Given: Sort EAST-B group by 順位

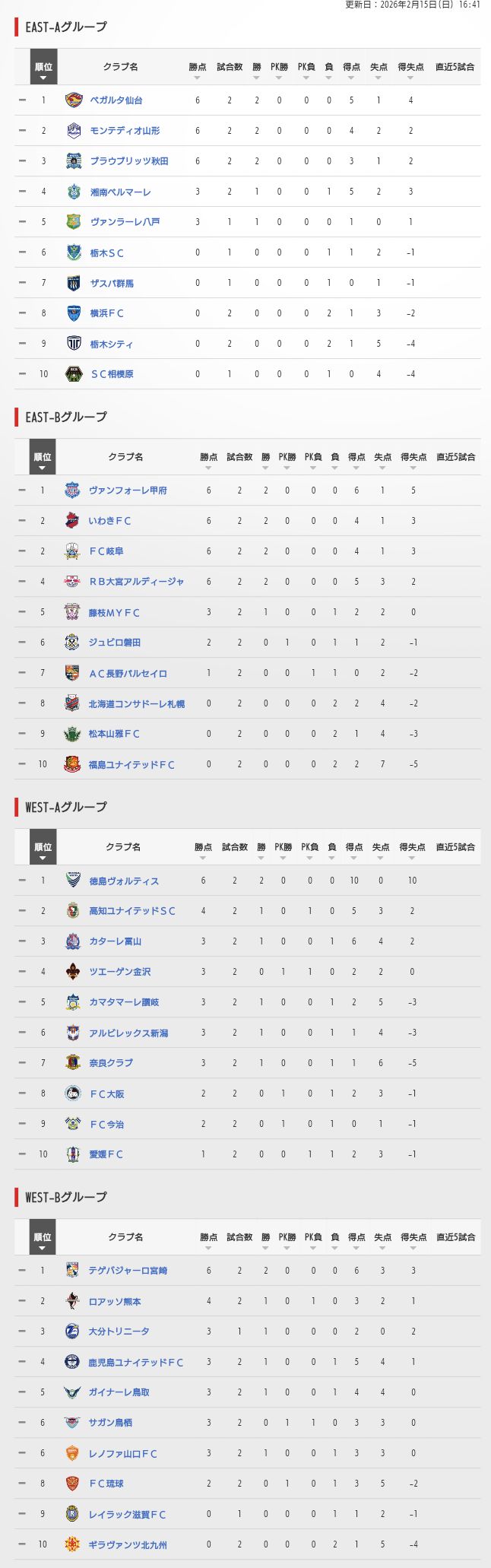Looking at the screenshot, I should click(43, 461).
